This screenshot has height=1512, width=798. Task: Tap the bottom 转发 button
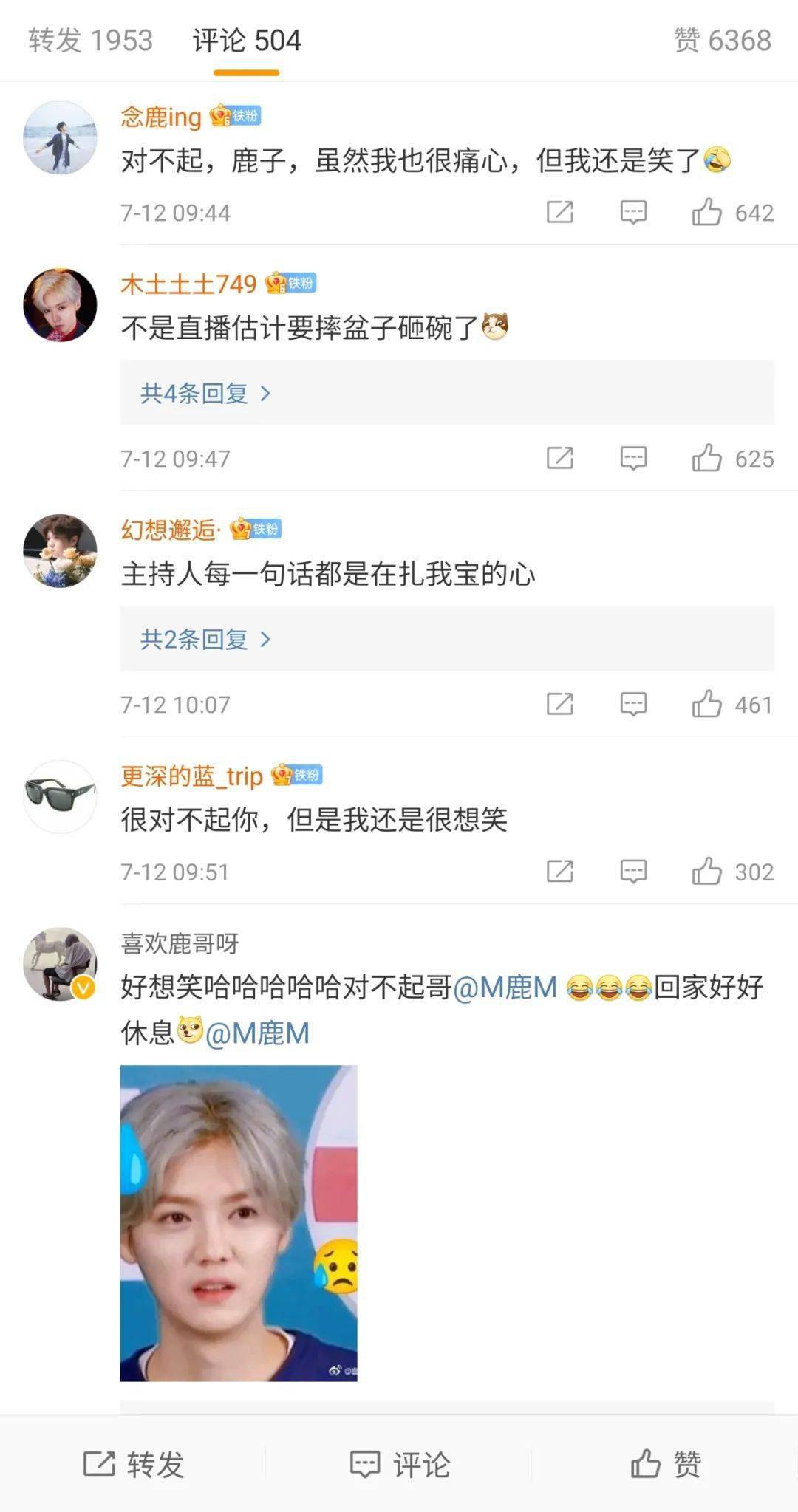133,1464
